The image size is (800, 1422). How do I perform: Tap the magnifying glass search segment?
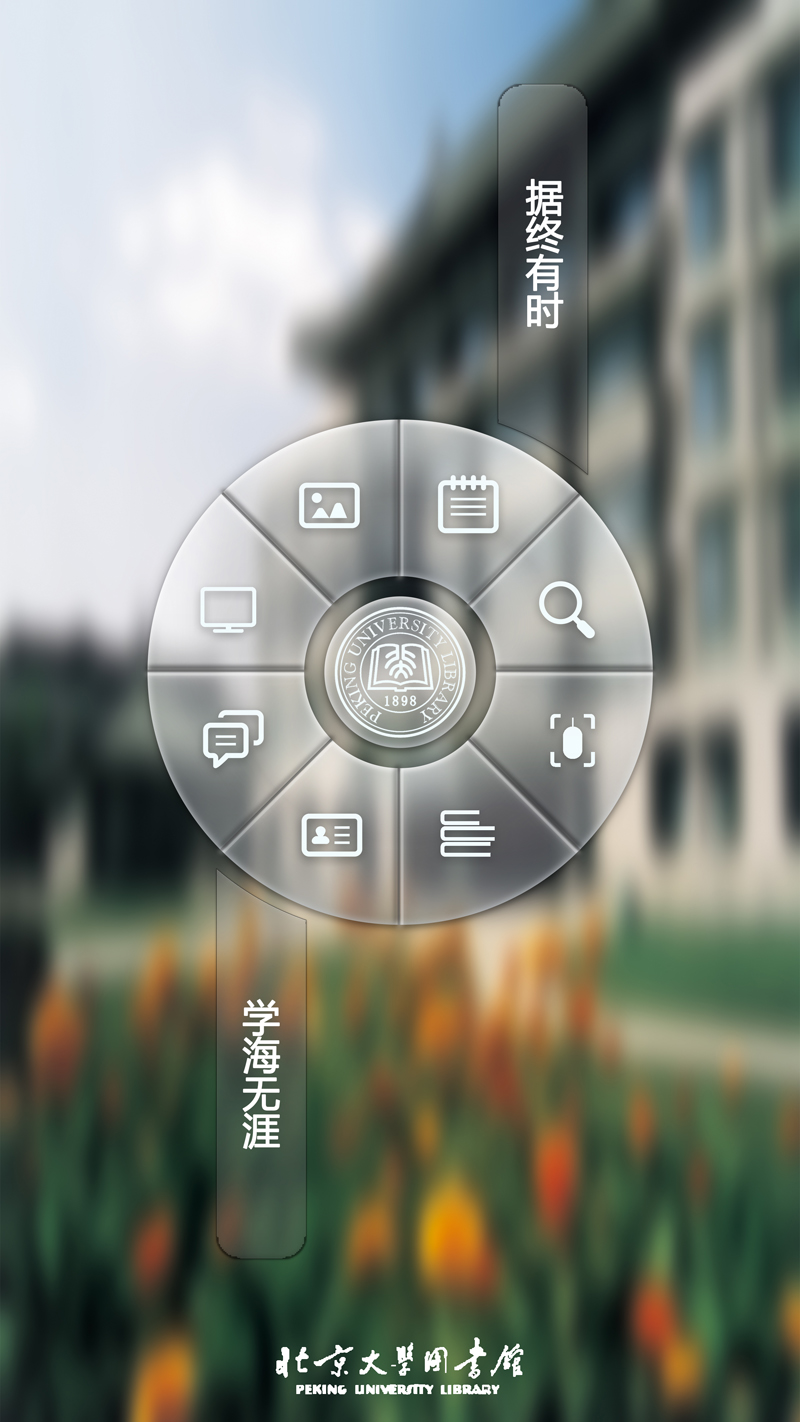pos(566,608)
